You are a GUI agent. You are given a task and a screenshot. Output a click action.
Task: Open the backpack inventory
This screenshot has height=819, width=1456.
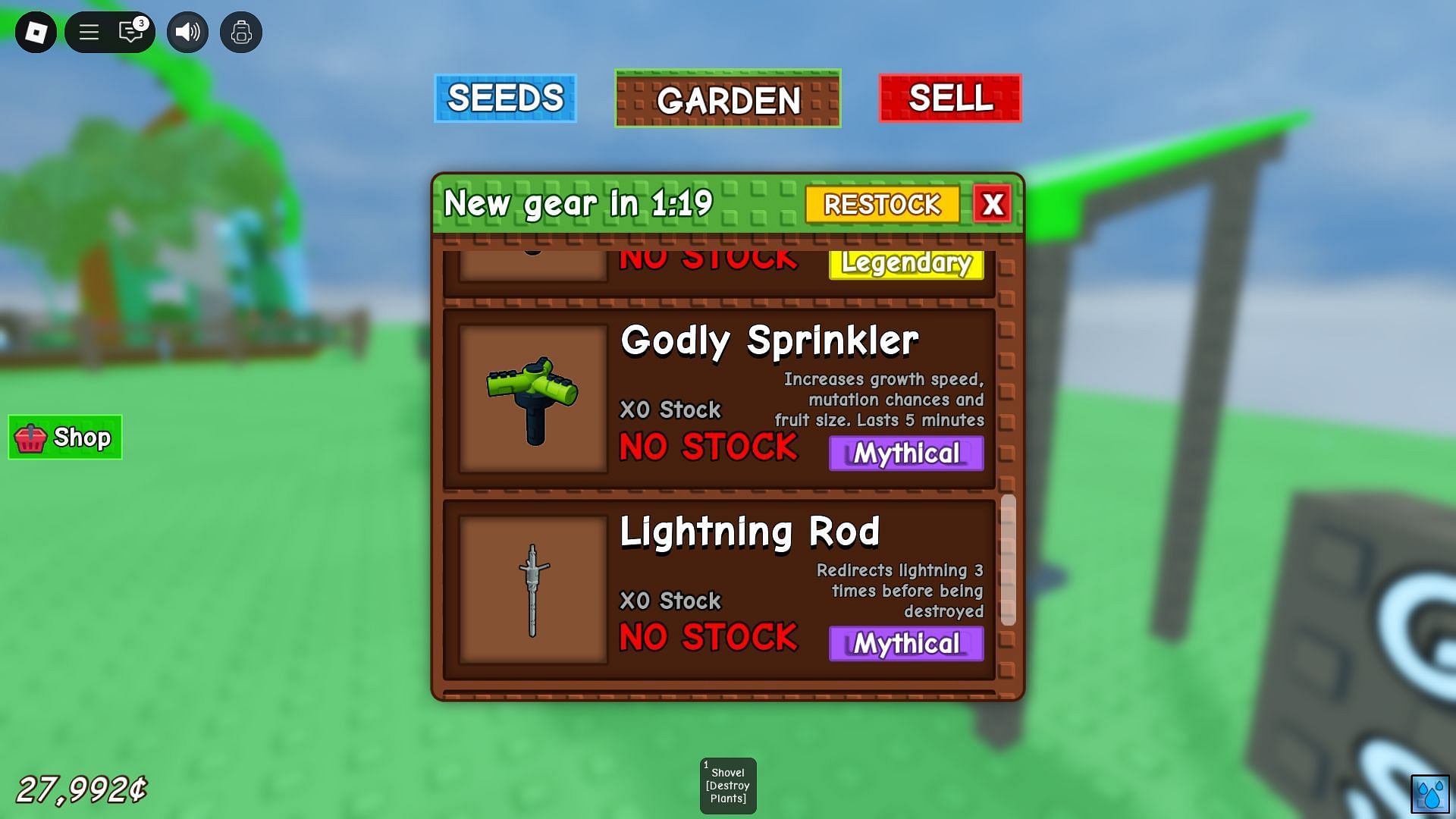click(241, 33)
